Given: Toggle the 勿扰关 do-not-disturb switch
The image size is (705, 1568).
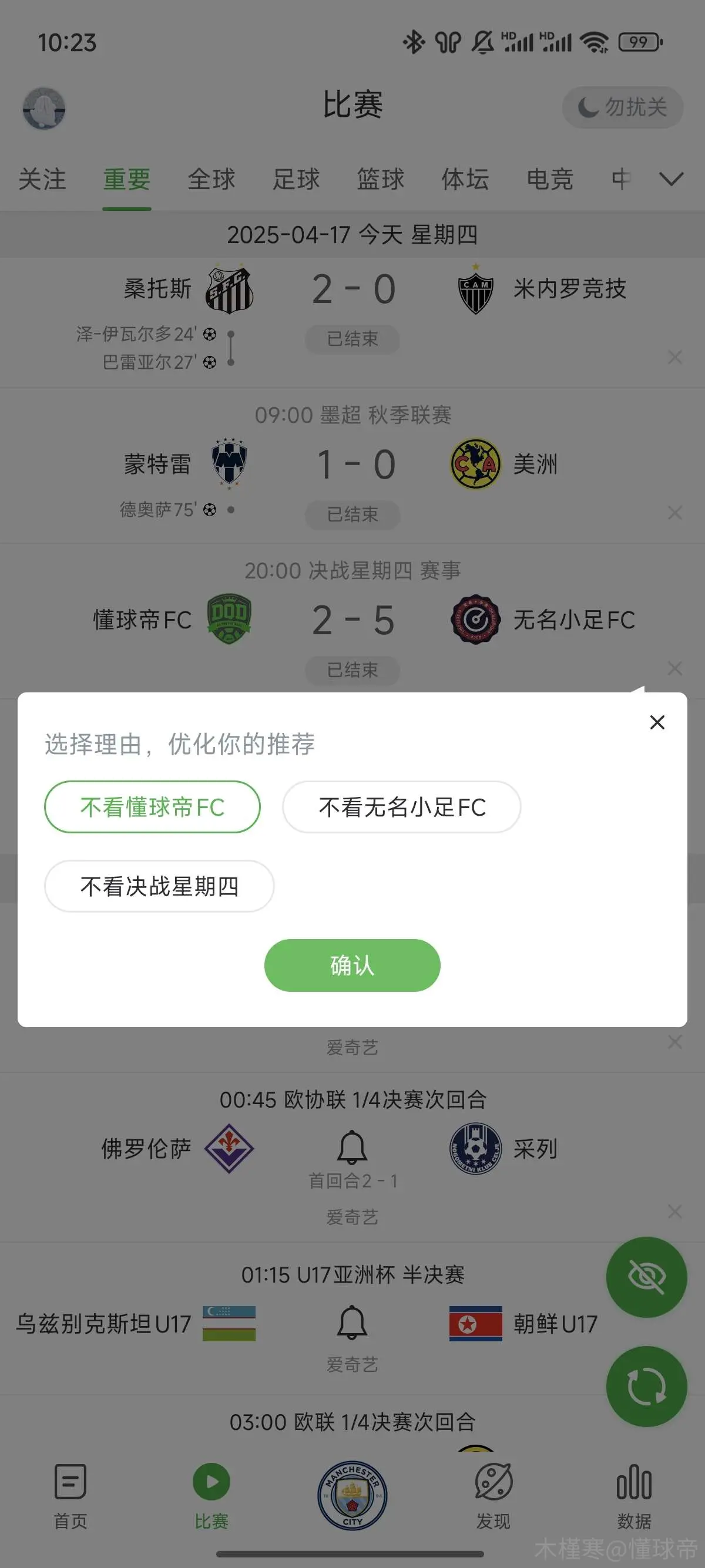Looking at the screenshot, I should click(622, 107).
